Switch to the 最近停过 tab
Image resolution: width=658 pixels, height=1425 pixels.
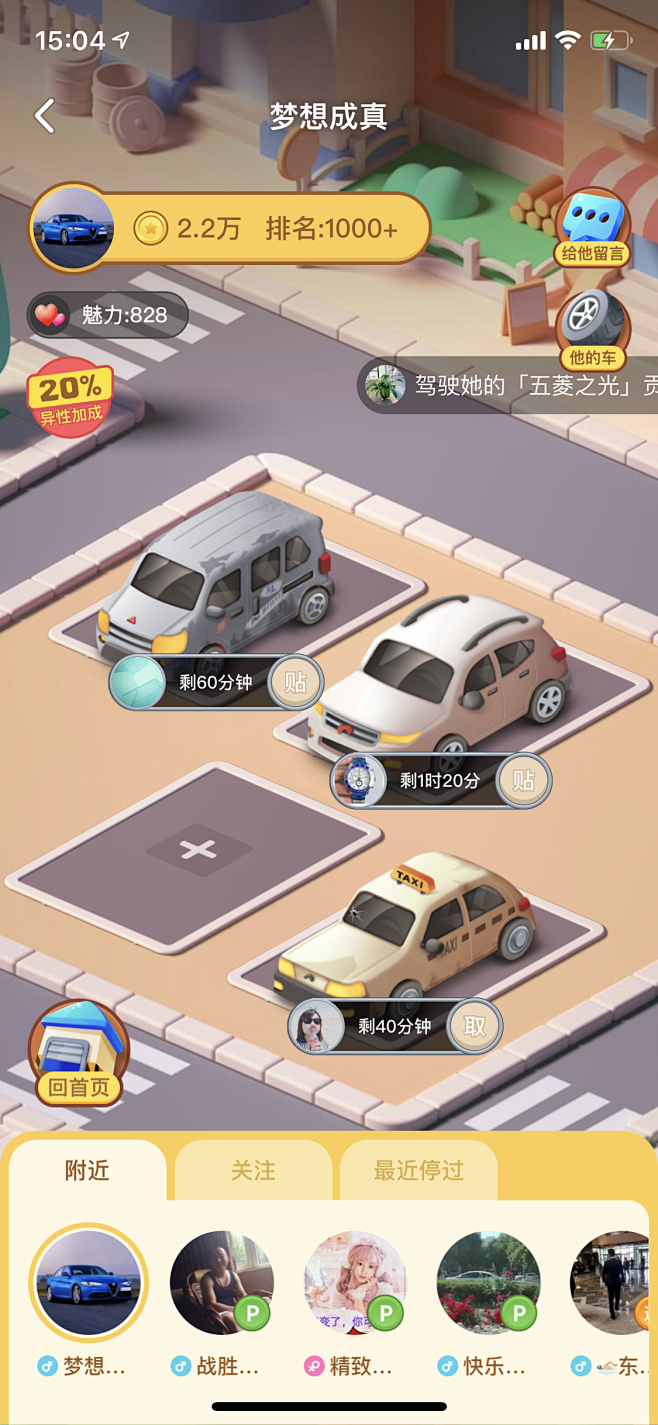click(418, 1170)
